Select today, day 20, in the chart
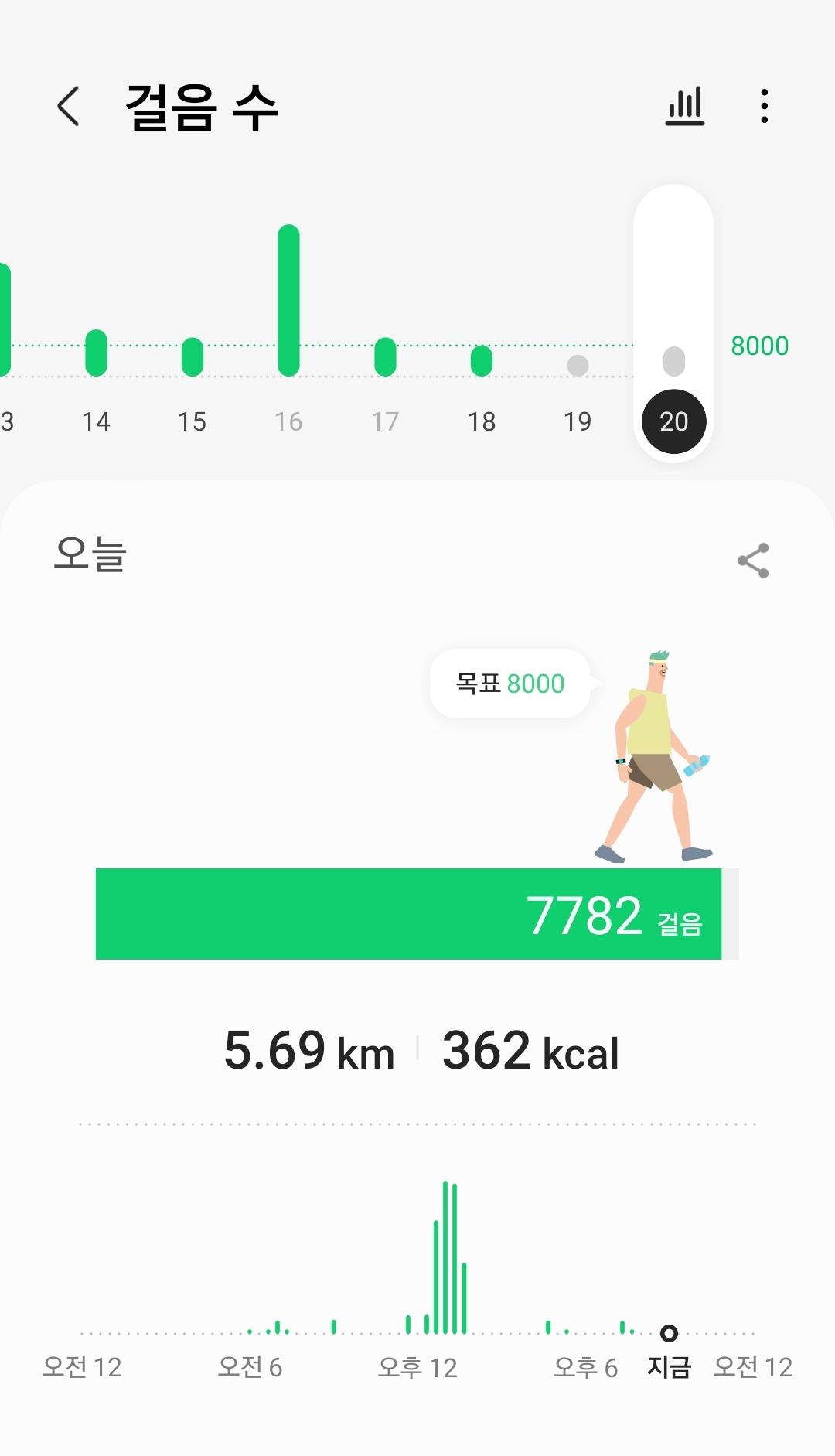The width and height of the screenshot is (835, 1456). [x=673, y=421]
